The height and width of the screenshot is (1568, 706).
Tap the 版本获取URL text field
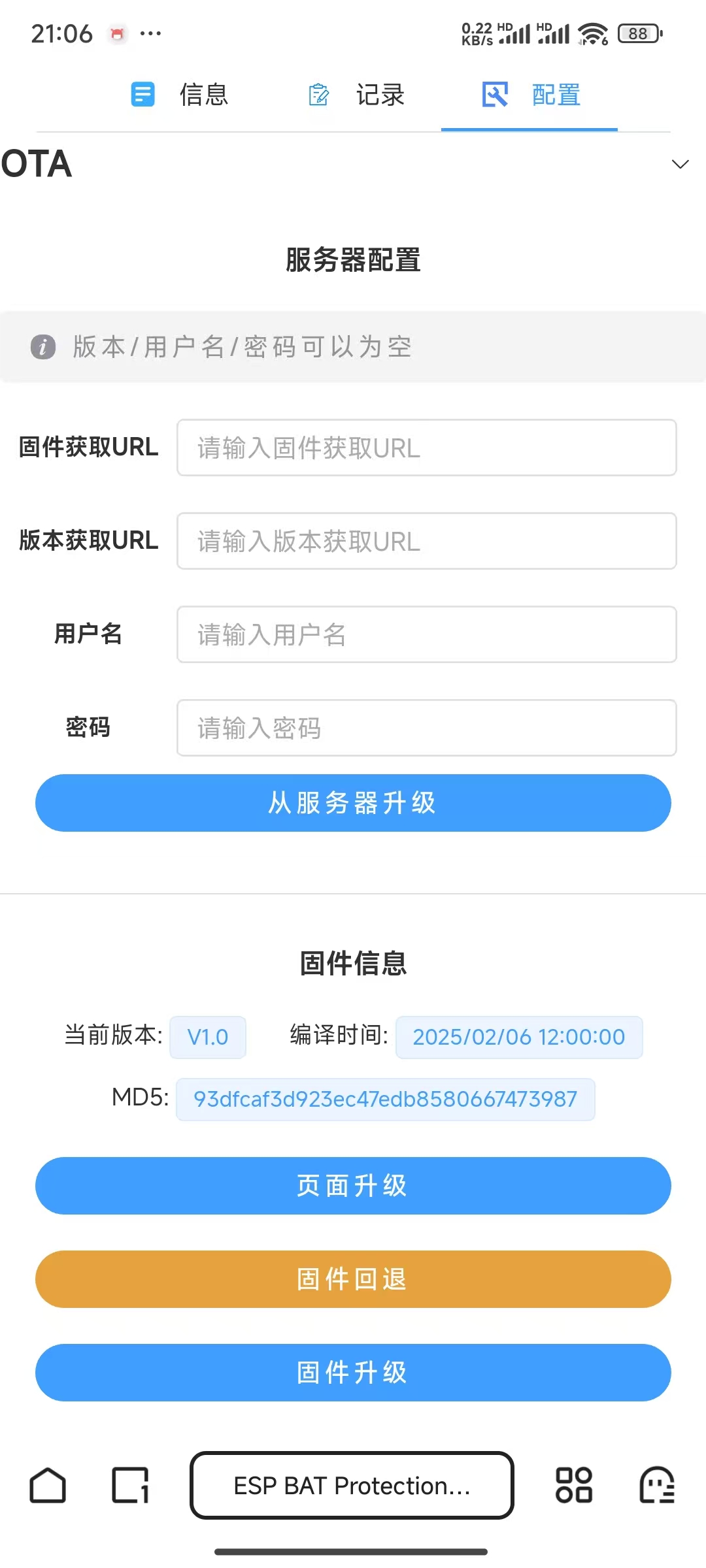(426, 541)
